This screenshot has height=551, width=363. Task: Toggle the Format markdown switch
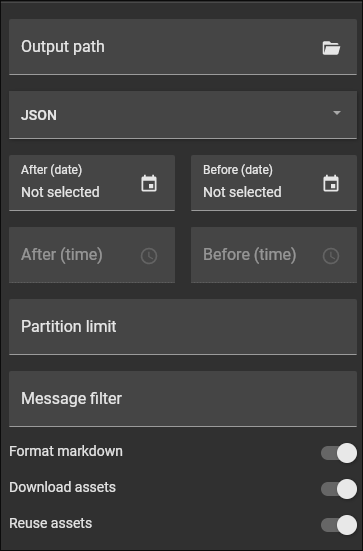click(339, 453)
